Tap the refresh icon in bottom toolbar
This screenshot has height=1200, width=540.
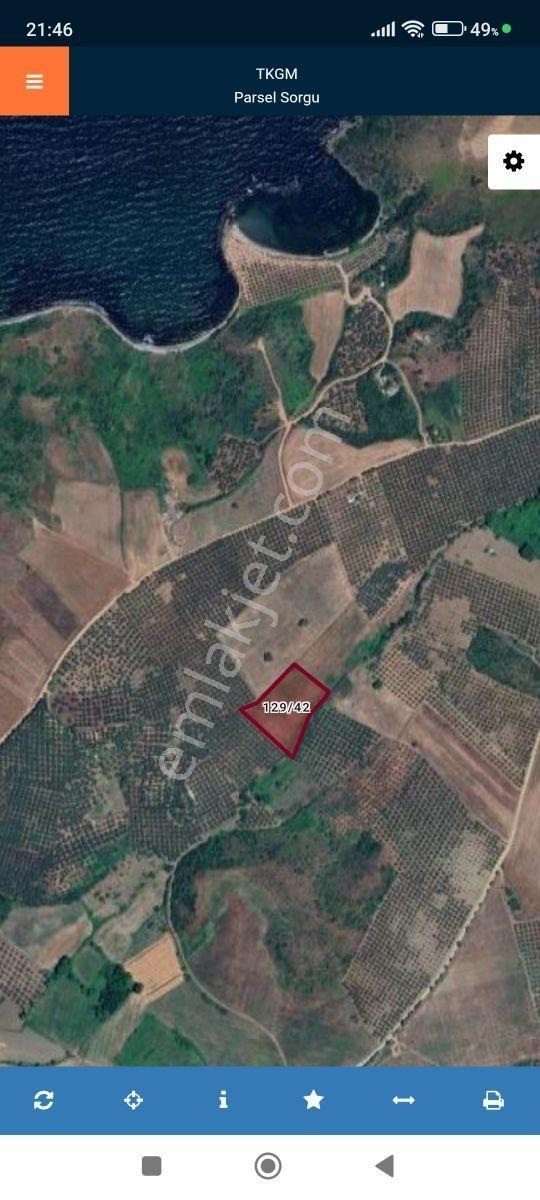coord(43,1100)
